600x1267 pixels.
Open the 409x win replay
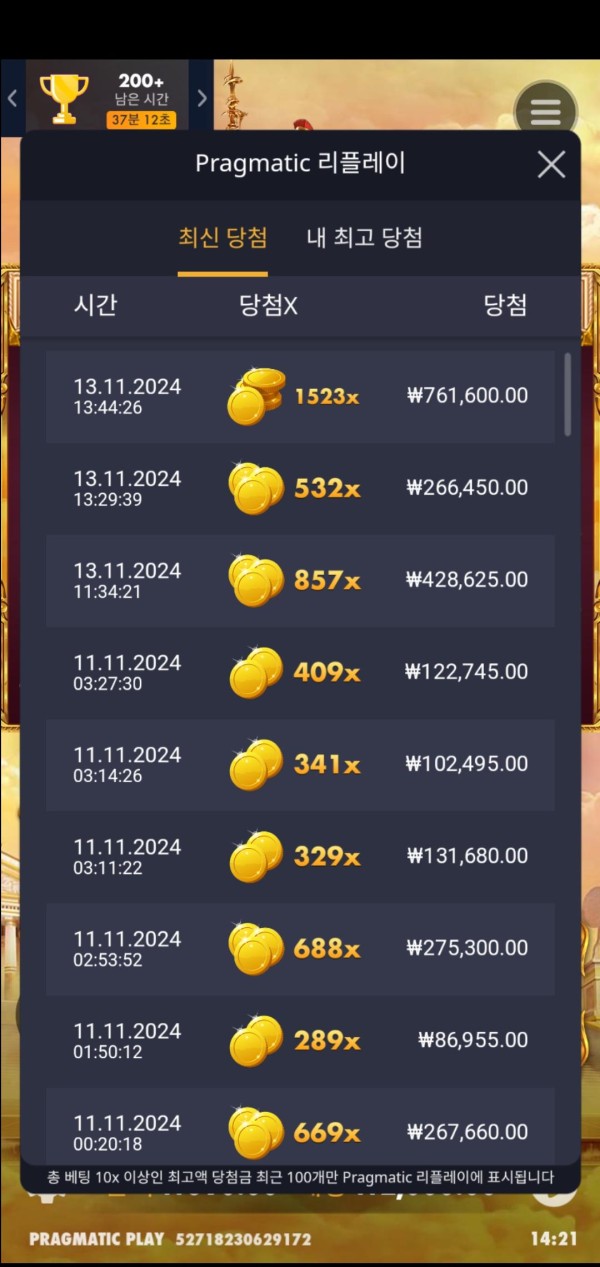tap(300, 672)
